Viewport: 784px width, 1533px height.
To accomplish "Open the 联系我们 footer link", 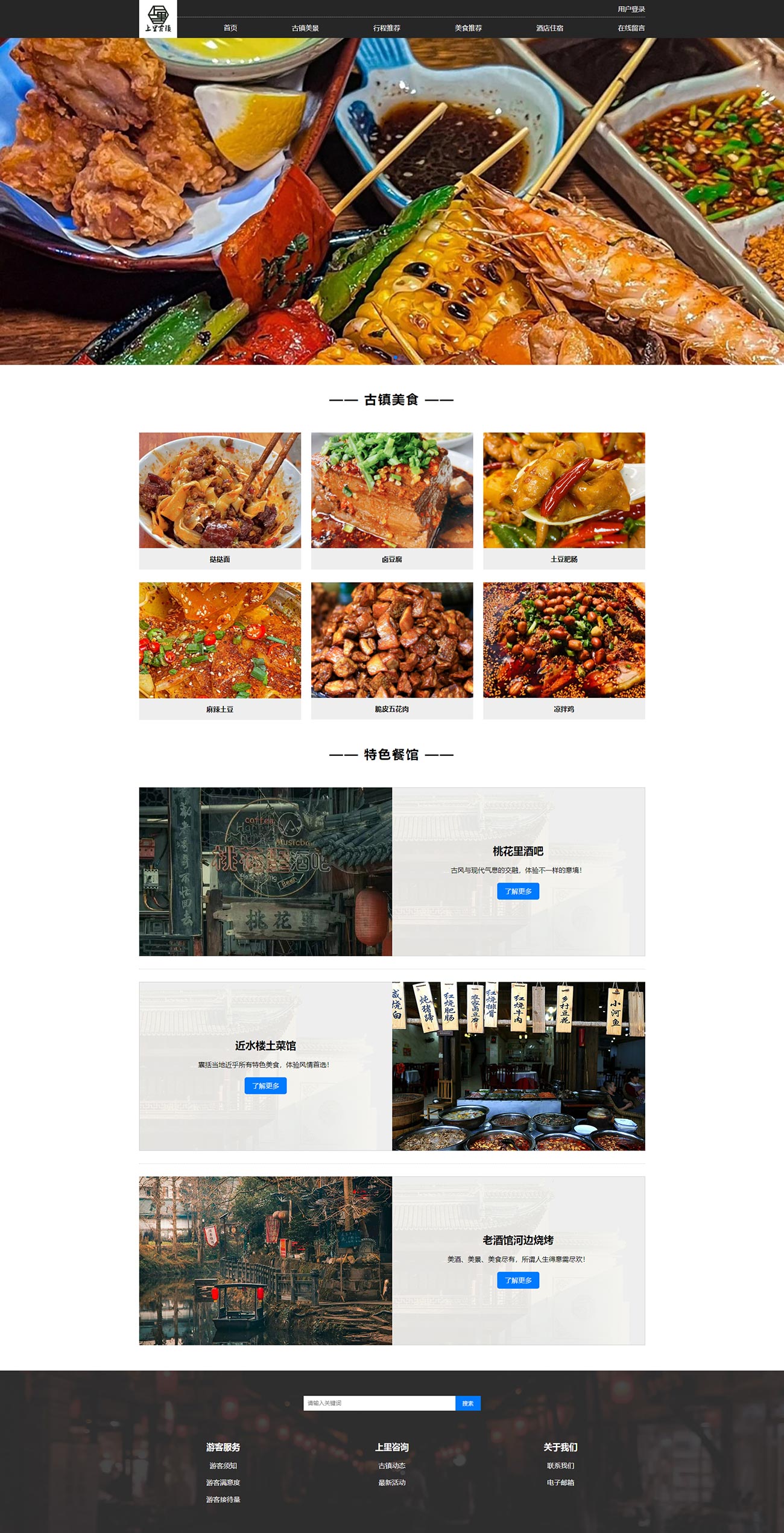I will [x=560, y=1465].
